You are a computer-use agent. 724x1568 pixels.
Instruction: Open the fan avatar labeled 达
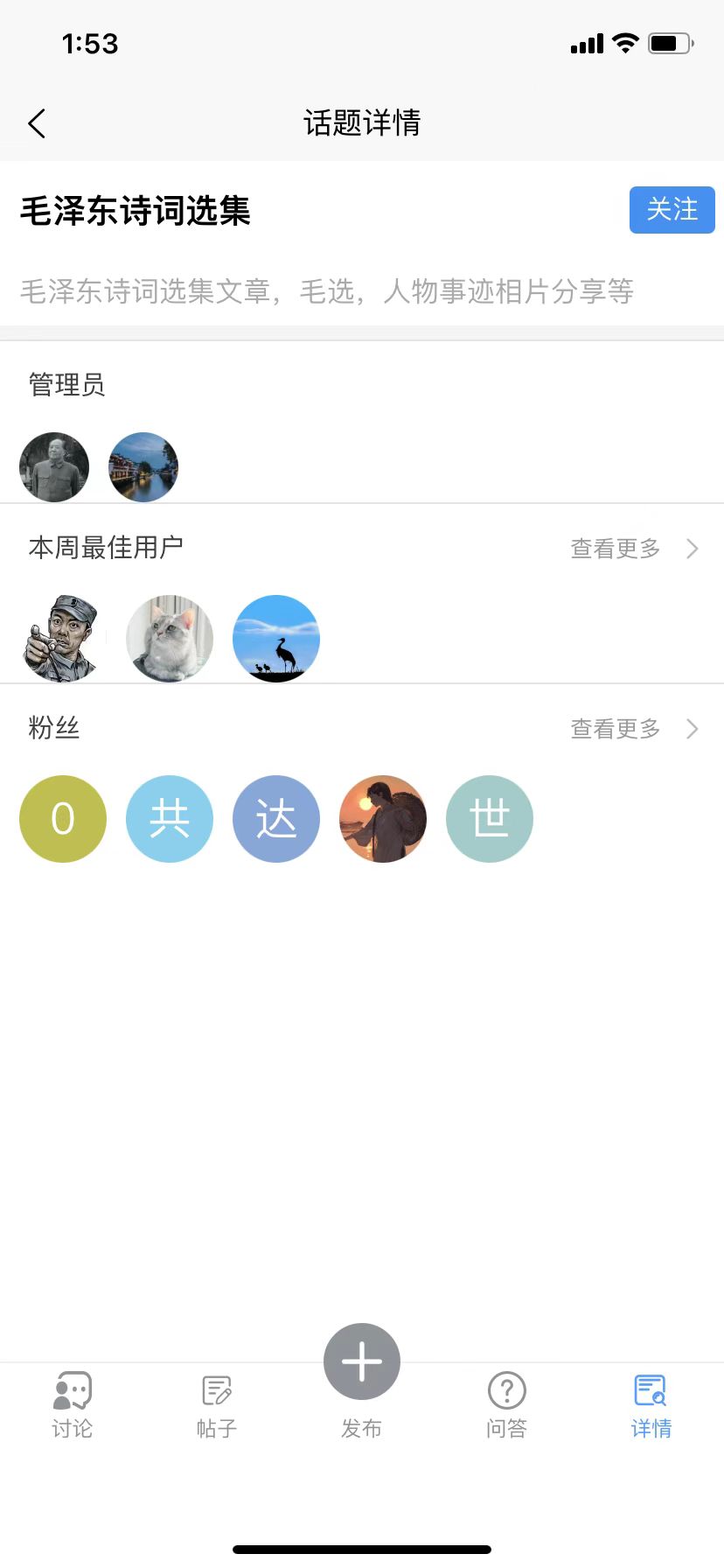point(276,819)
